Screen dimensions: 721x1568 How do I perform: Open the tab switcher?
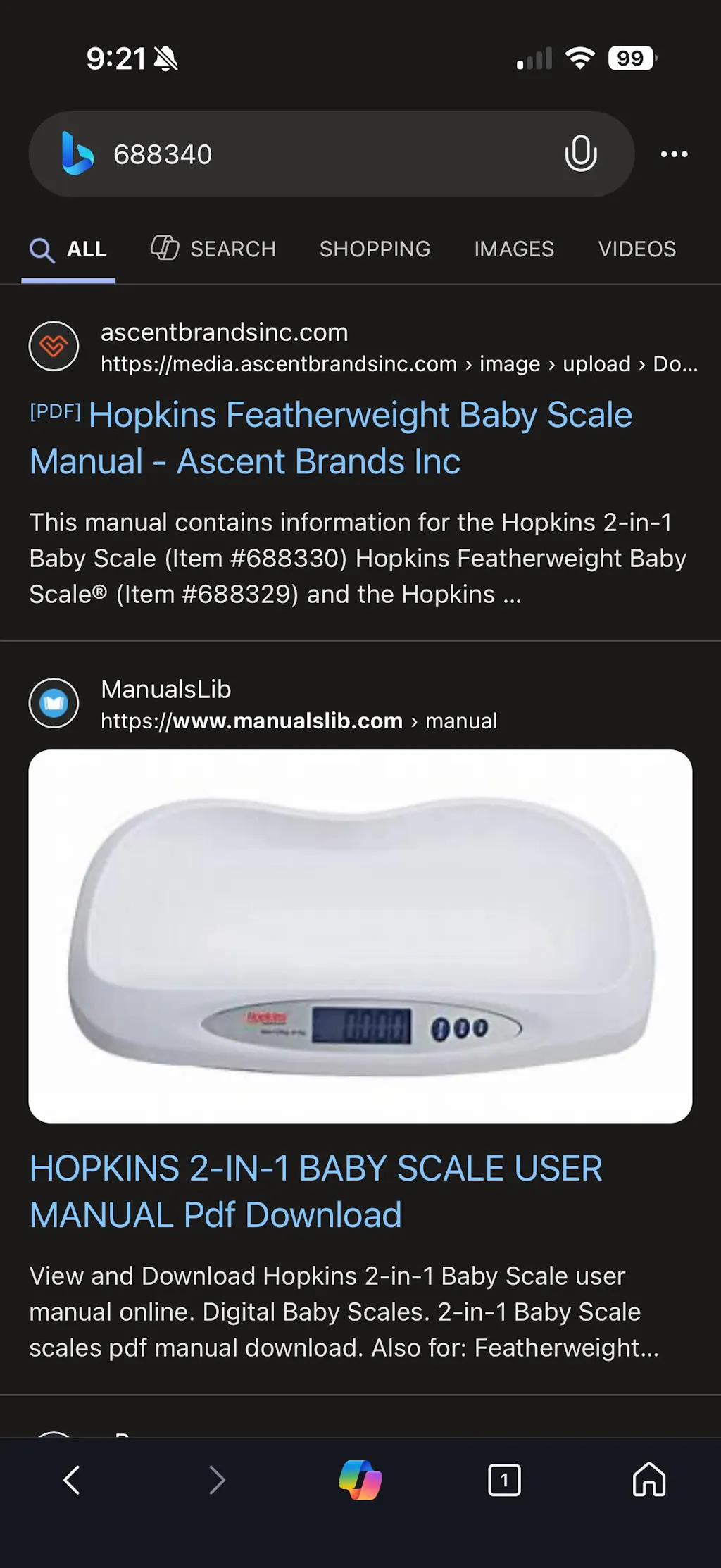[x=504, y=1479]
